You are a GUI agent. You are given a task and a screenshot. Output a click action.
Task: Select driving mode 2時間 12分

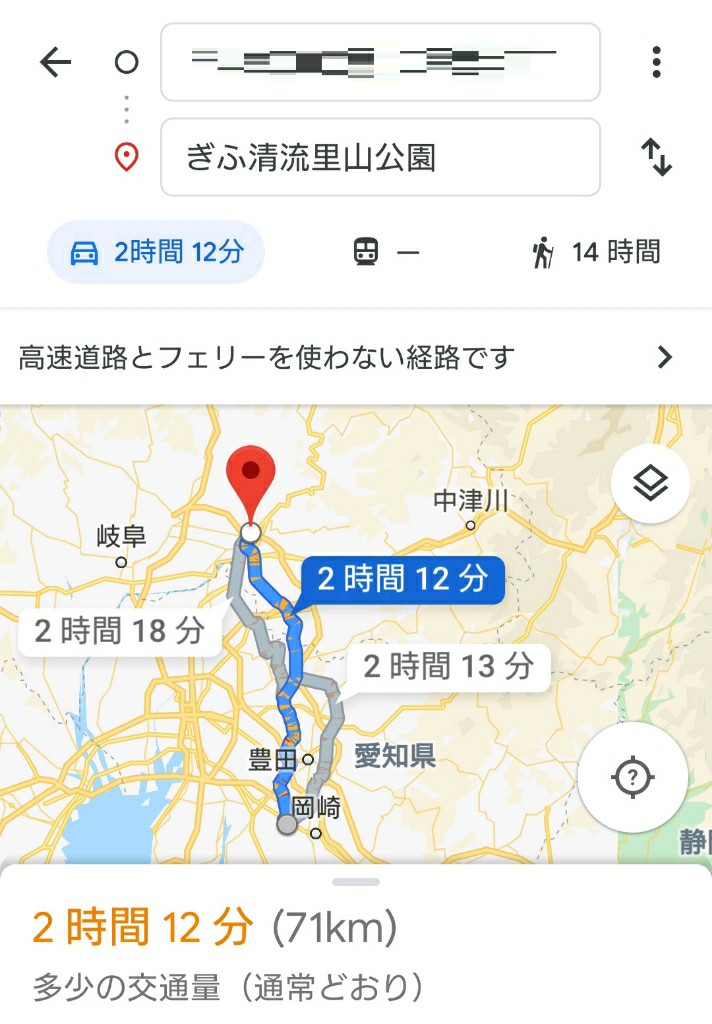coord(156,252)
